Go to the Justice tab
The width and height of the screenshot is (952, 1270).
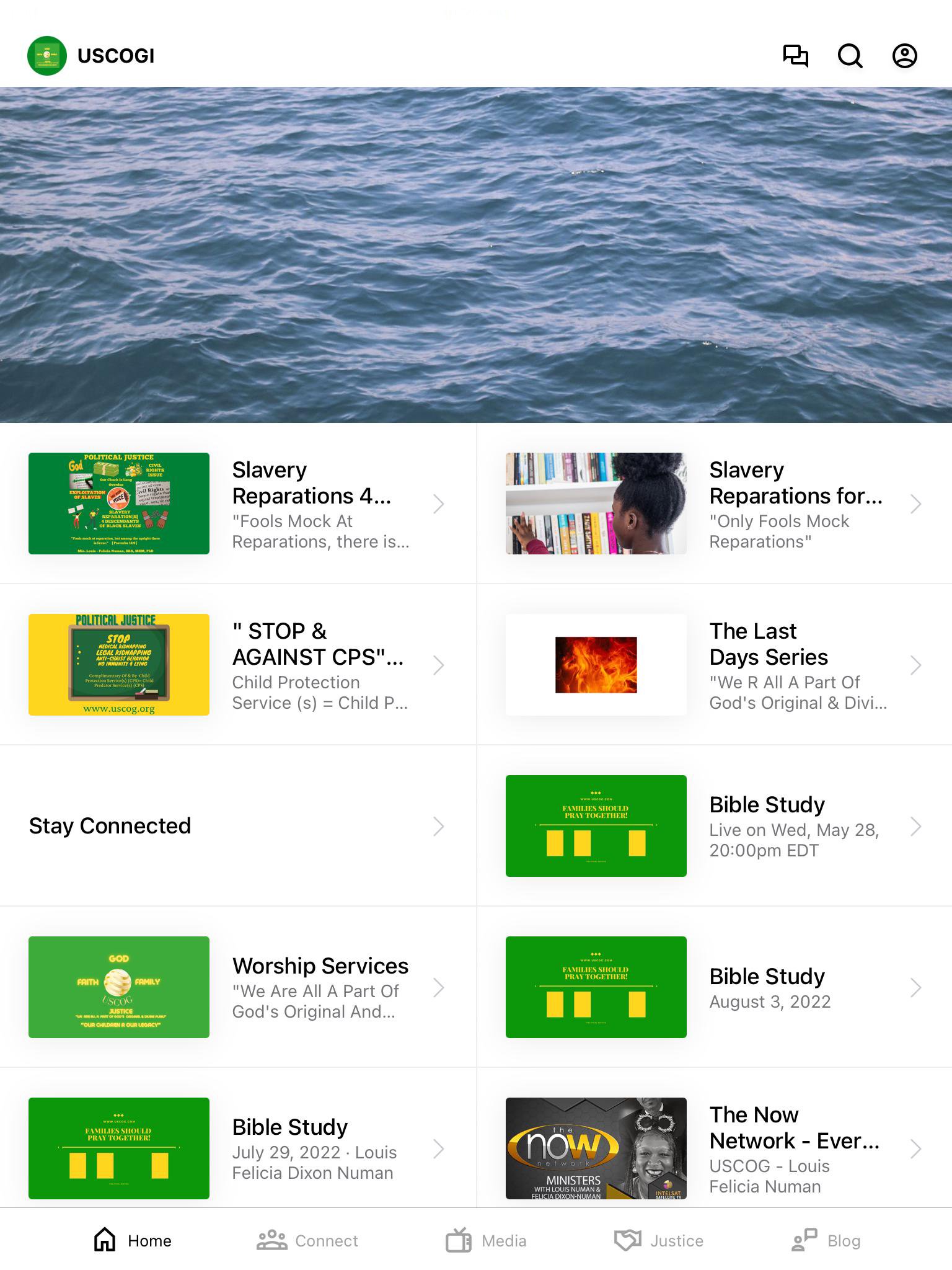pos(659,1240)
